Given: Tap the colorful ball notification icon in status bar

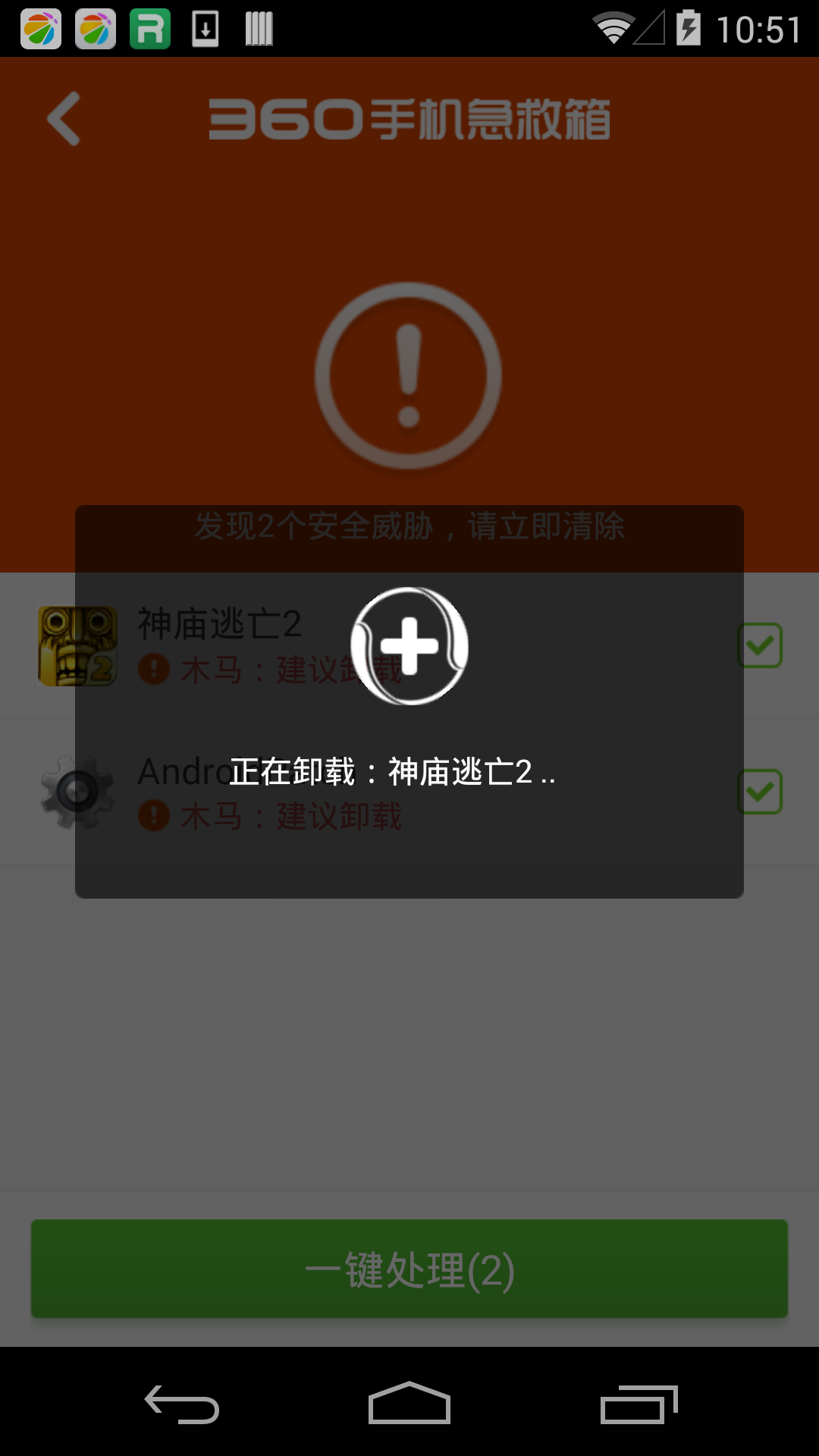Looking at the screenshot, I should coord(39,29).
